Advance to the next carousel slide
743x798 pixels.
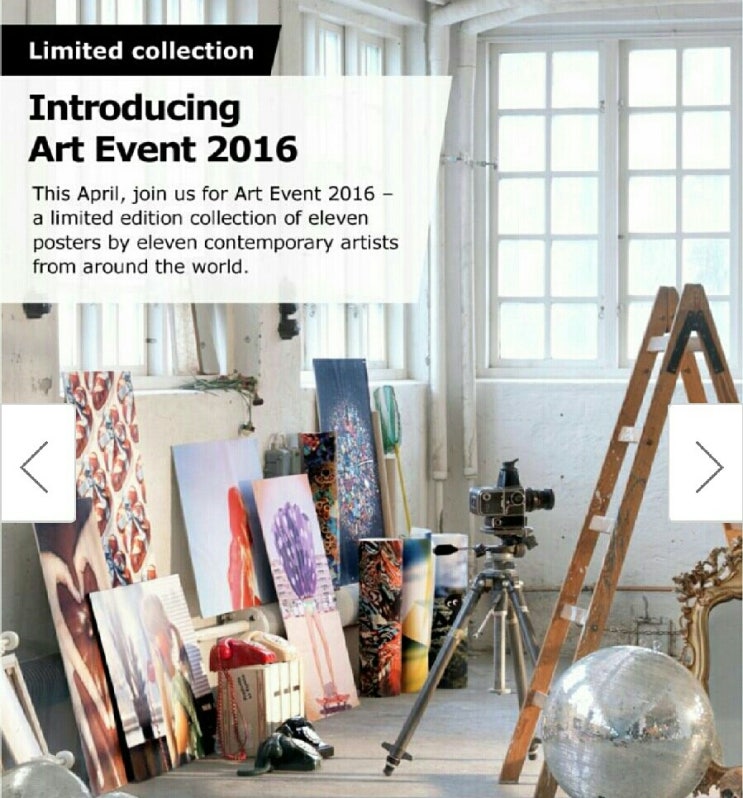(706, 463)
